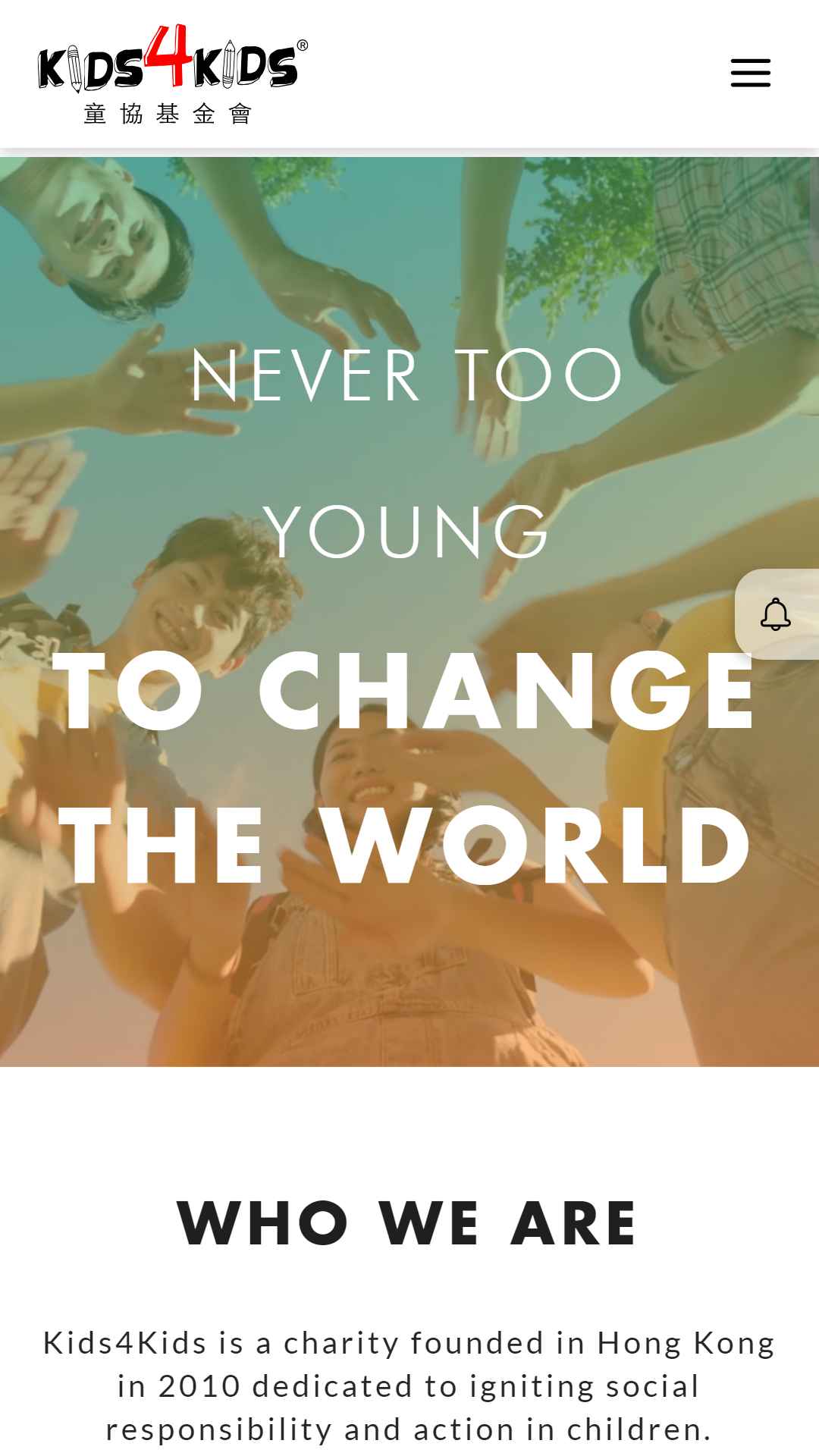Screen dimensions: 819x1456
Task: Tap the Kids4Kids logo to go home
Action: pos(173,74)
